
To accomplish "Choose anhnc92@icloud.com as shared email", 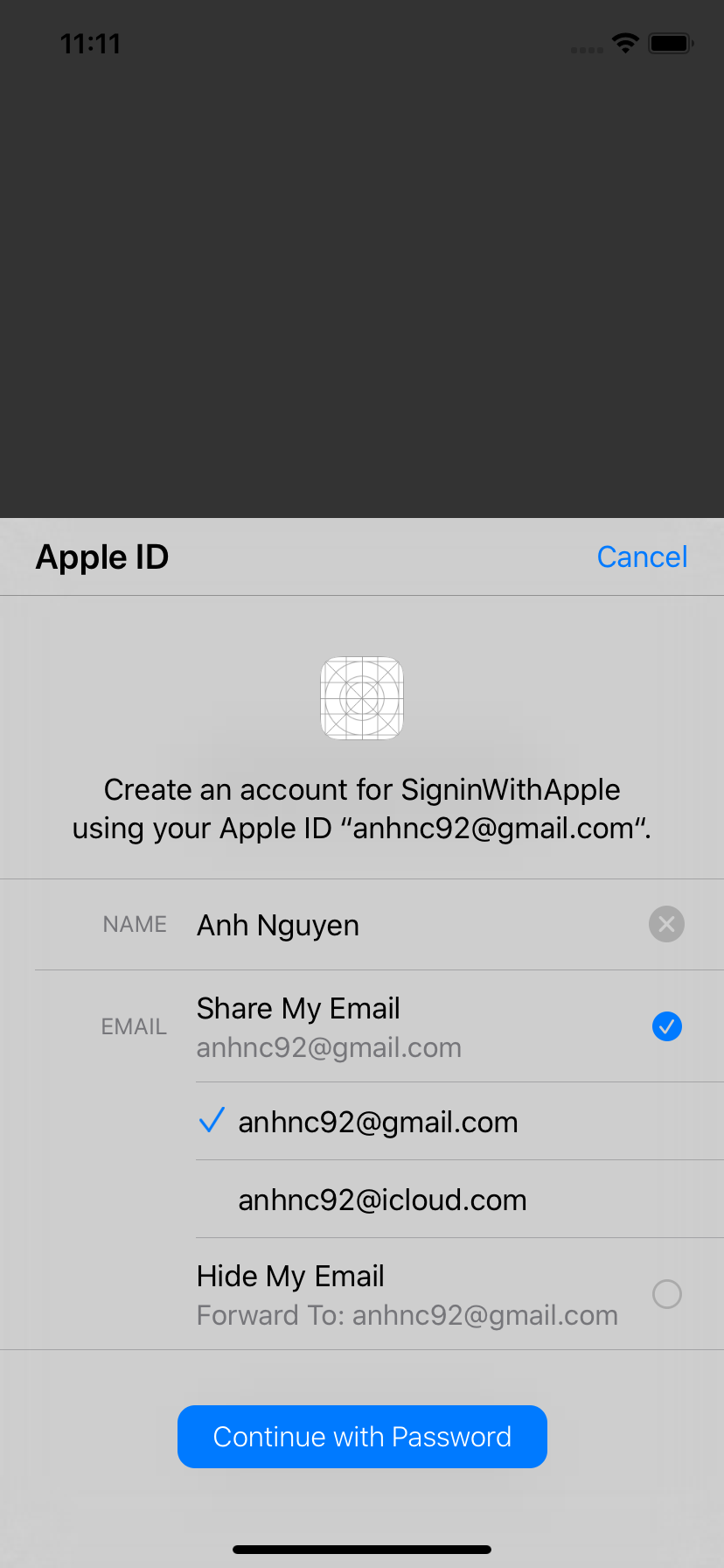I will [x=382, y=1200].
